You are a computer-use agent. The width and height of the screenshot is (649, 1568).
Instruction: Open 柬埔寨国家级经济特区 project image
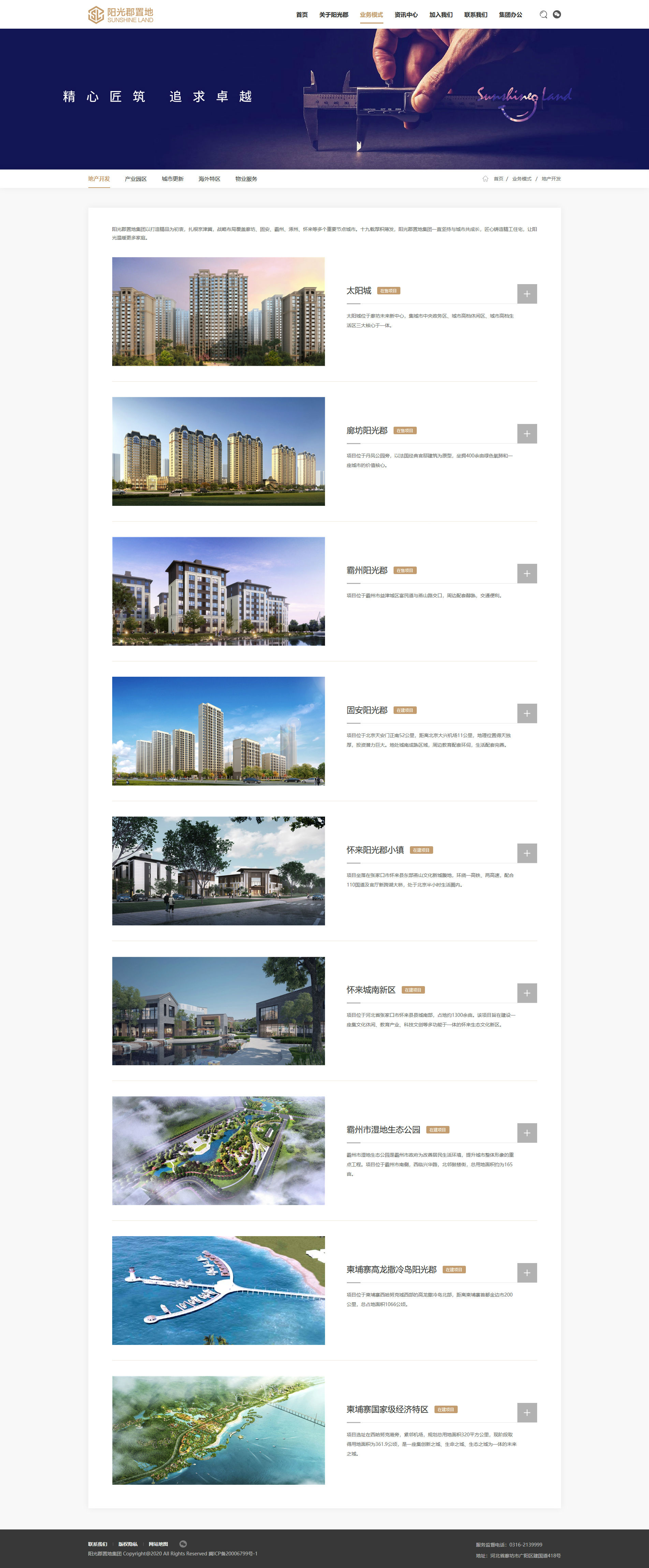[x=218, y=1430]
